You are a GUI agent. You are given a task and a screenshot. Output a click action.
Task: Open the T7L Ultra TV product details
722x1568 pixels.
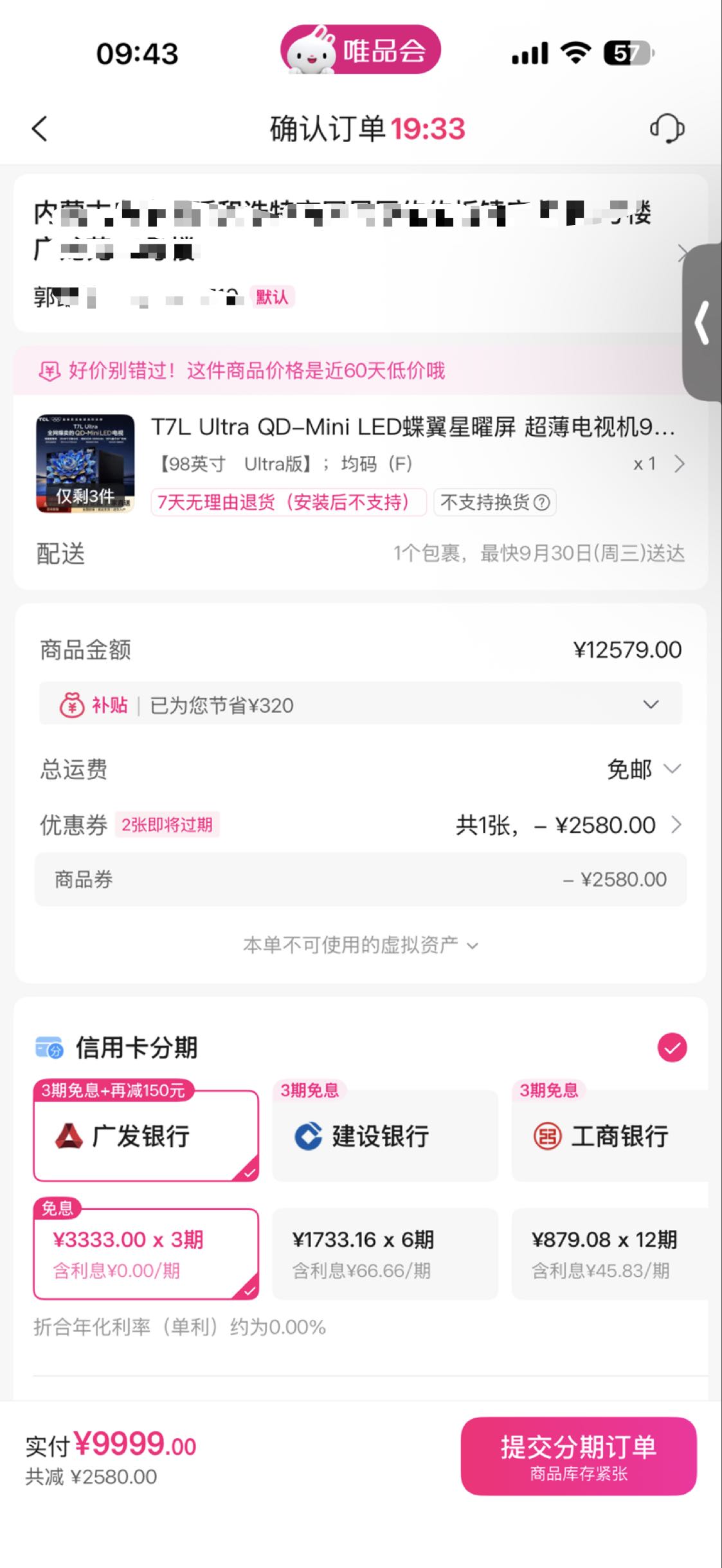click(x=360, y=464)
